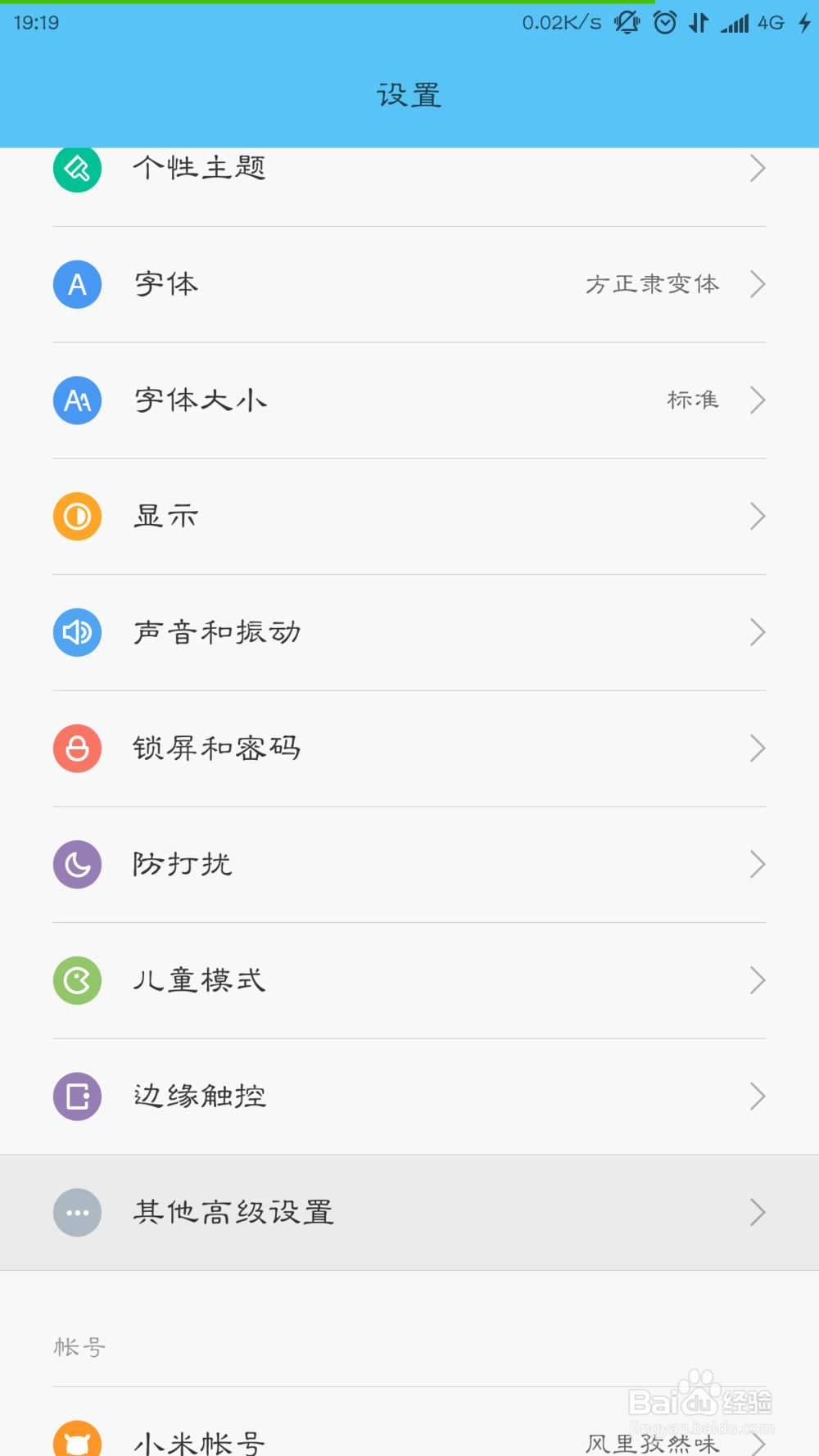This screenshot has height=1456, width=819.
Task: Open the 防打扰 settings entry
Action: click(x=409, y=864)
